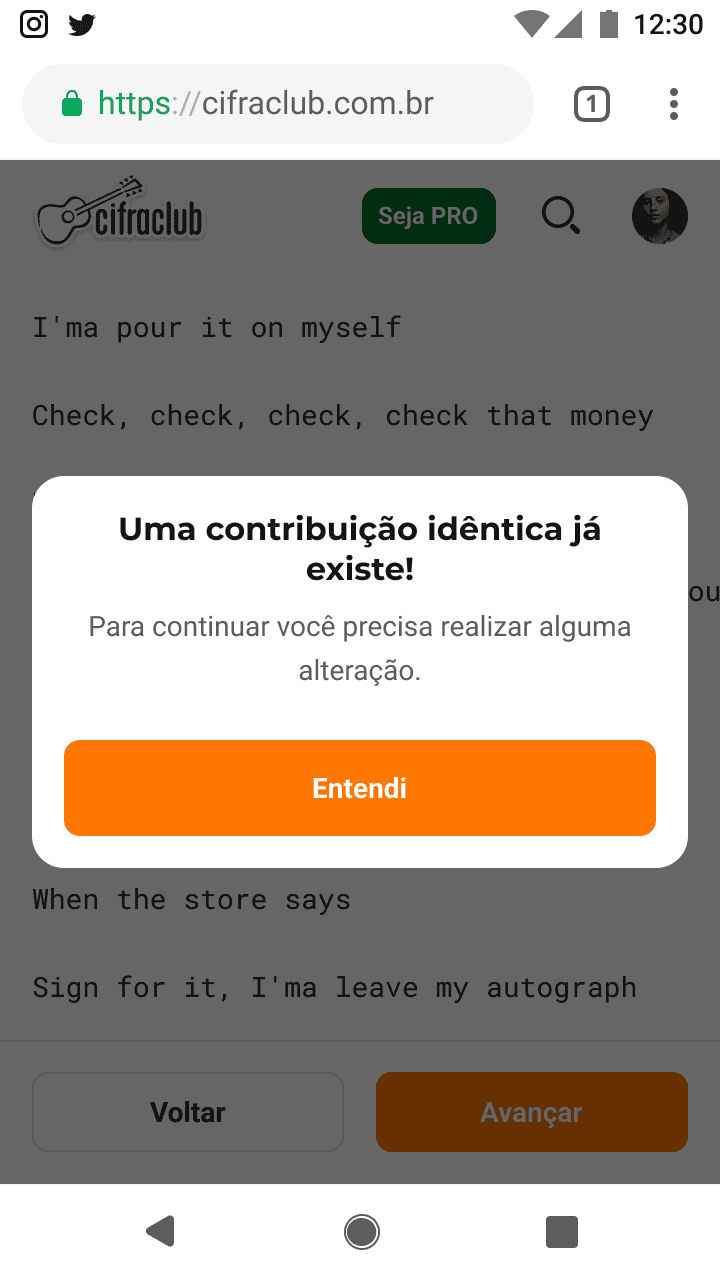Open the Chrome overflow menu
The width and height of the screenshot is (720, 1280).
[674, 104]
